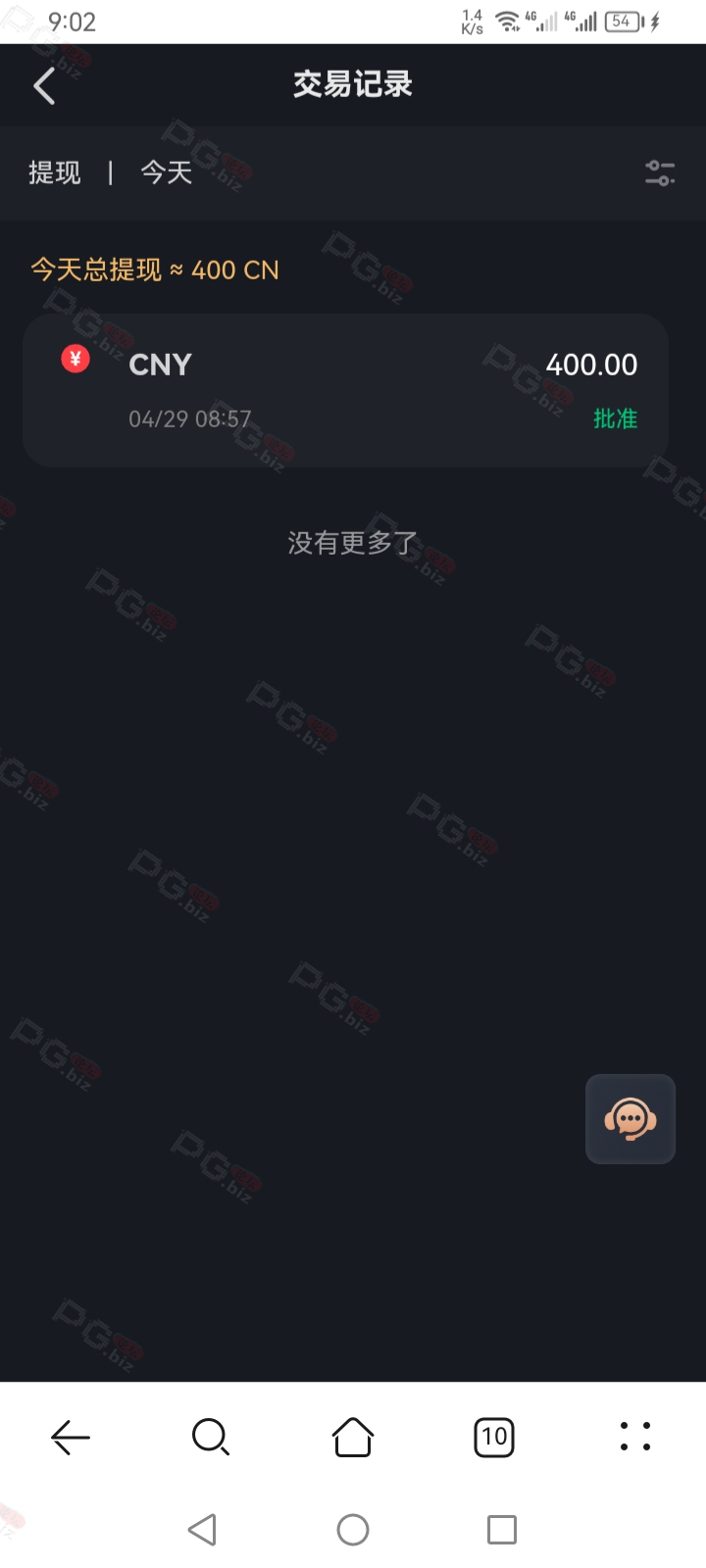Go back from the 交易记录 page
The image size is (706, 1568).
(44, 86)
